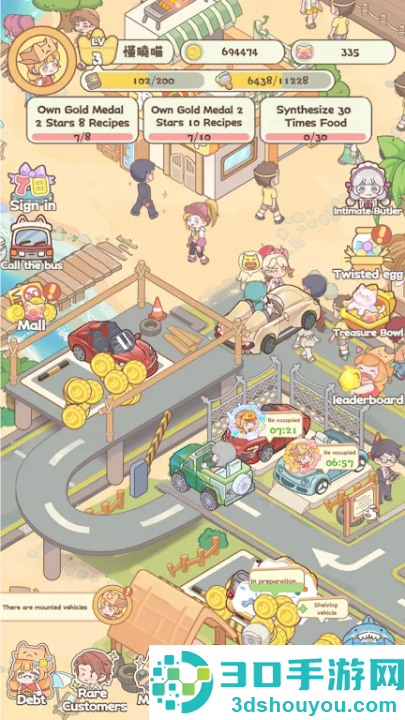
Task: Open Own Gold Medal 2 Stars 10 Recipes task
Action: 199,120
